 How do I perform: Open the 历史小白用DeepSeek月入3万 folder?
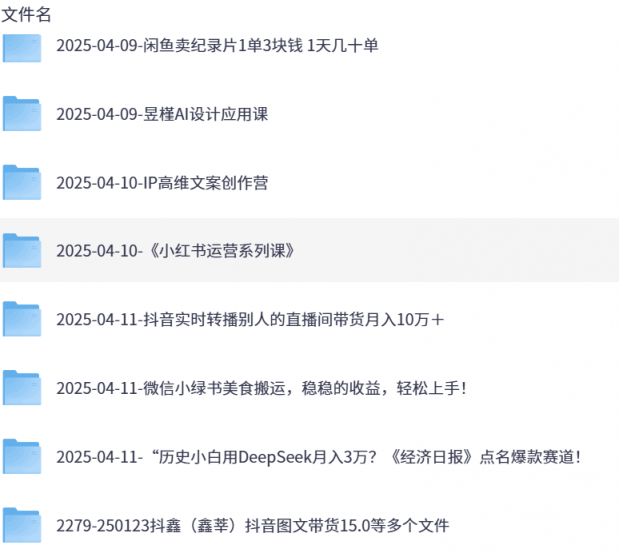pos(319,456)
